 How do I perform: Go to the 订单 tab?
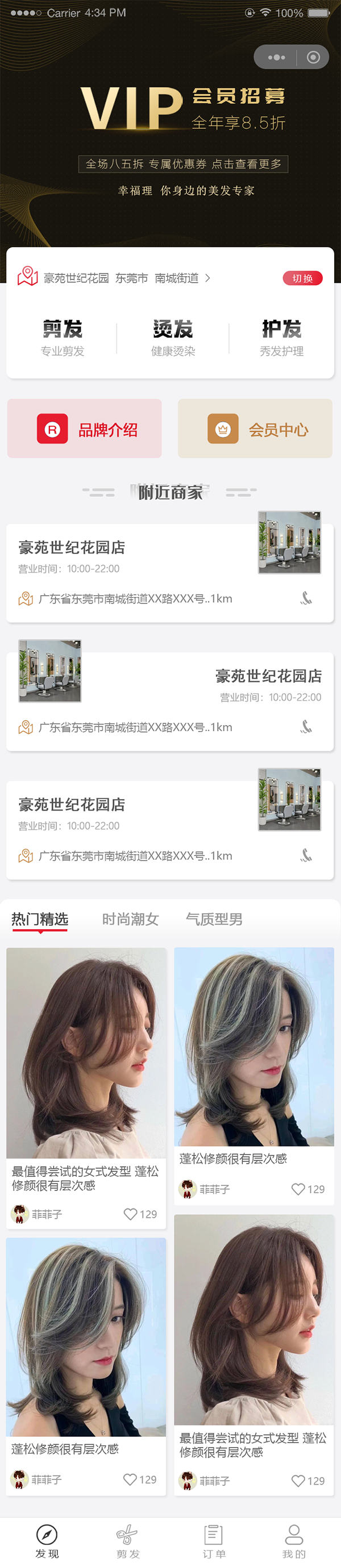pyautogui.click(x=214, y=1541)
